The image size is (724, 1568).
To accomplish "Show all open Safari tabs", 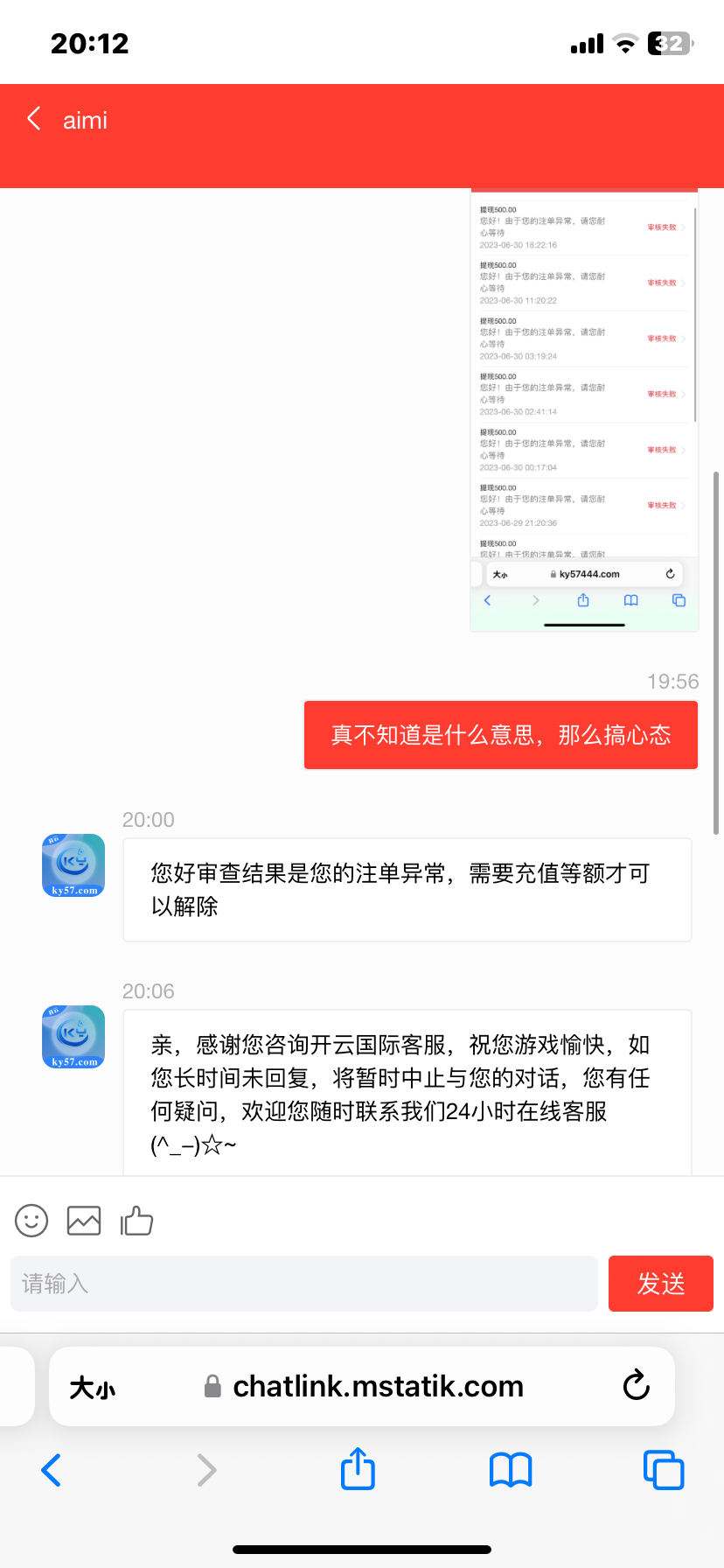I will [x=663, y=1470].
